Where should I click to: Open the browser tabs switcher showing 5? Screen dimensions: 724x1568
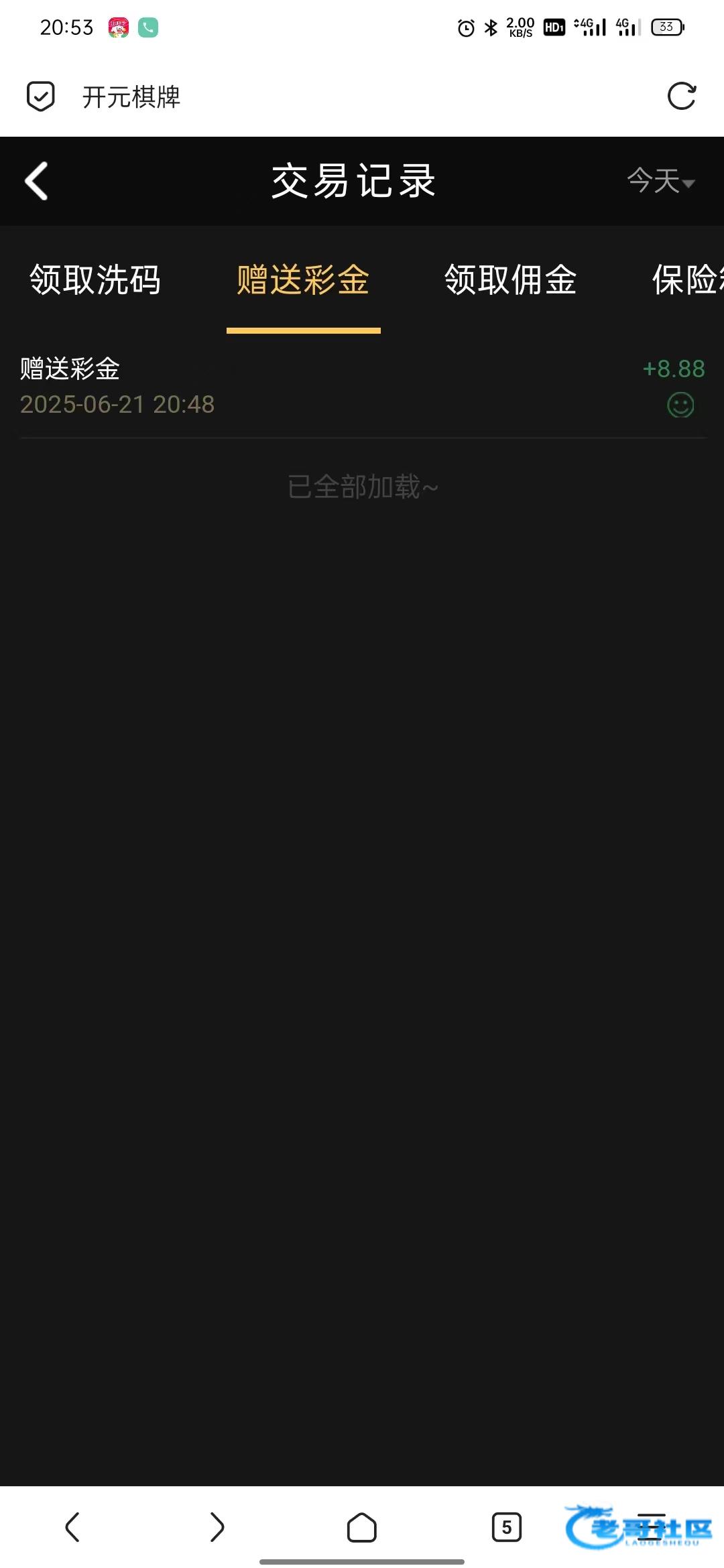pos(507,1527)
